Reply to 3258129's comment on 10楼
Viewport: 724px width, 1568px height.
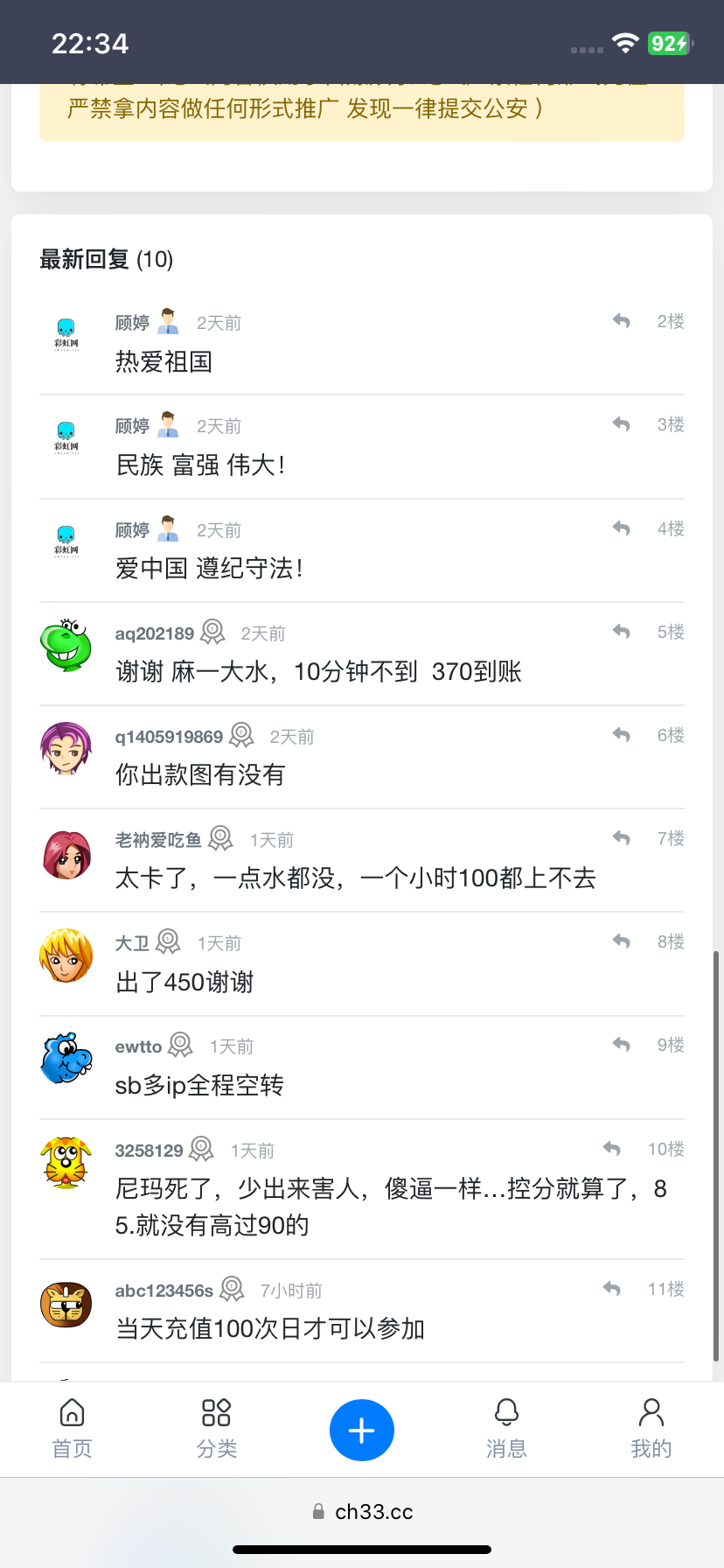tap(612, 1149)
